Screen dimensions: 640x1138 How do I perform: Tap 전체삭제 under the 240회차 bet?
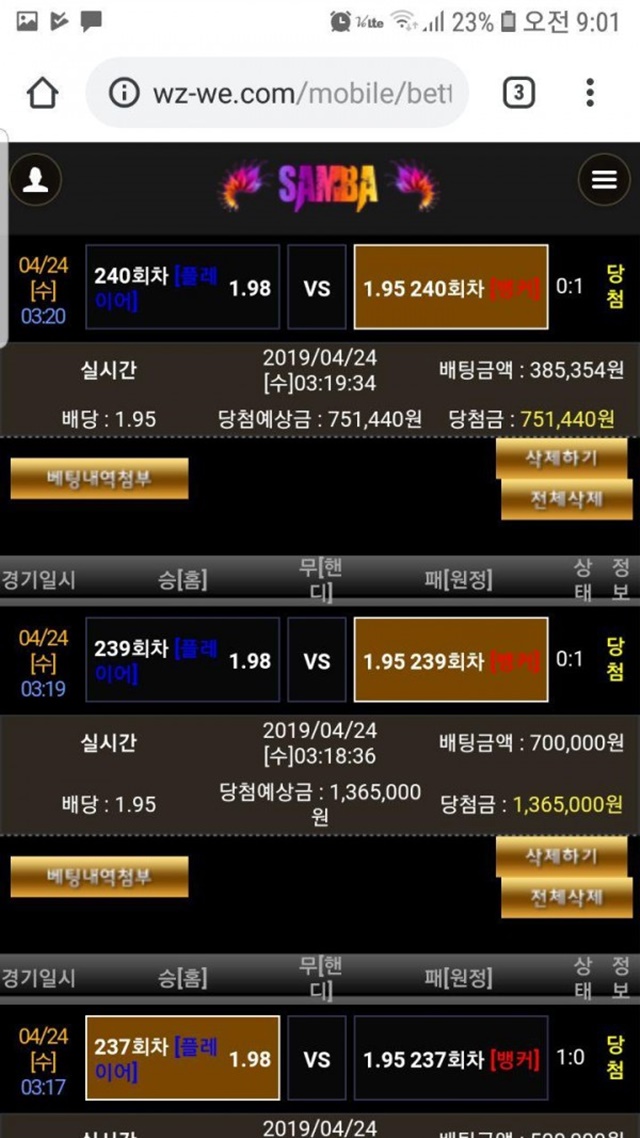pyautogui.click(x=566, y=499)
